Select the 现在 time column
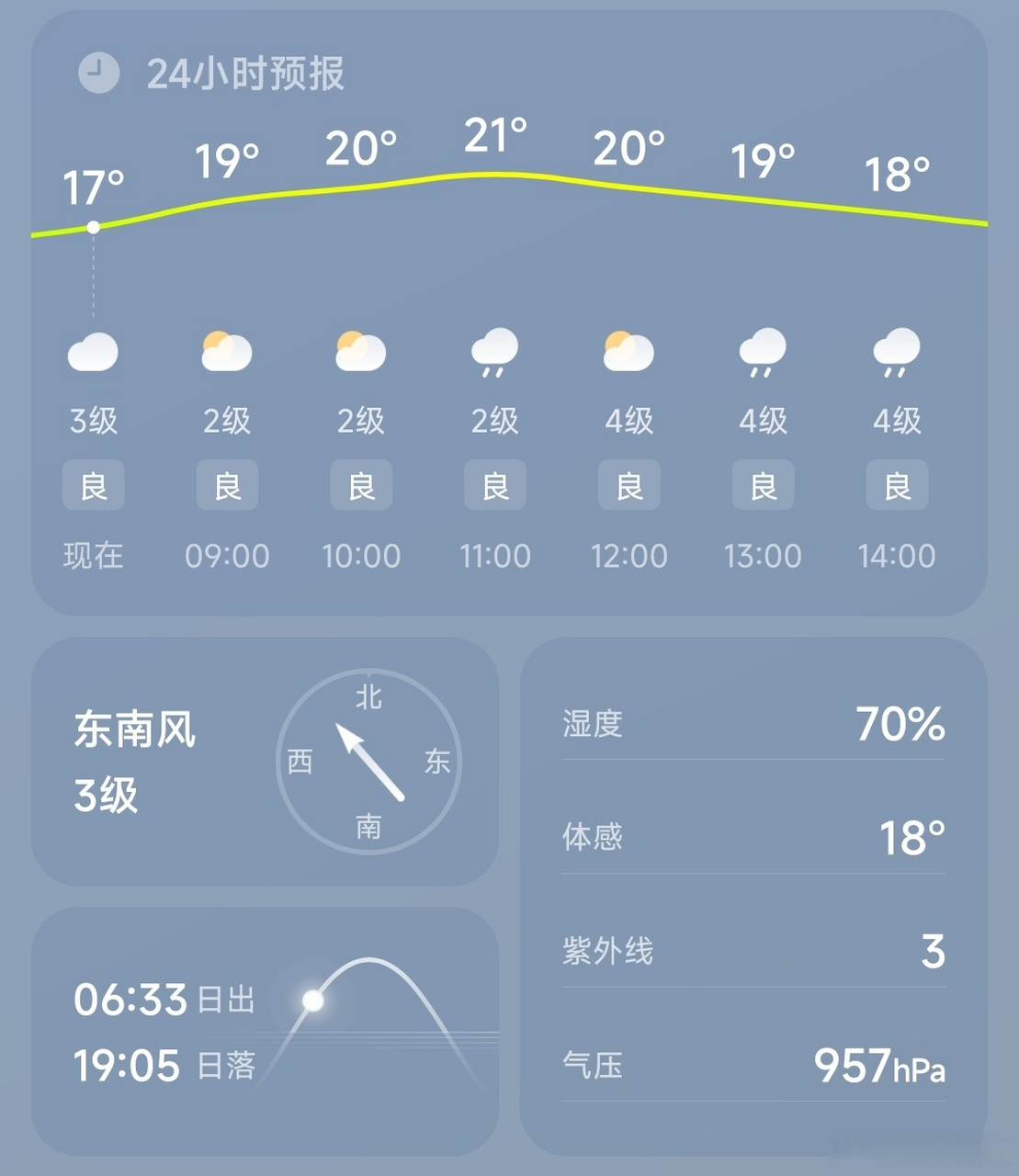Screen dimensions: 1019x1176 point(93,555)
